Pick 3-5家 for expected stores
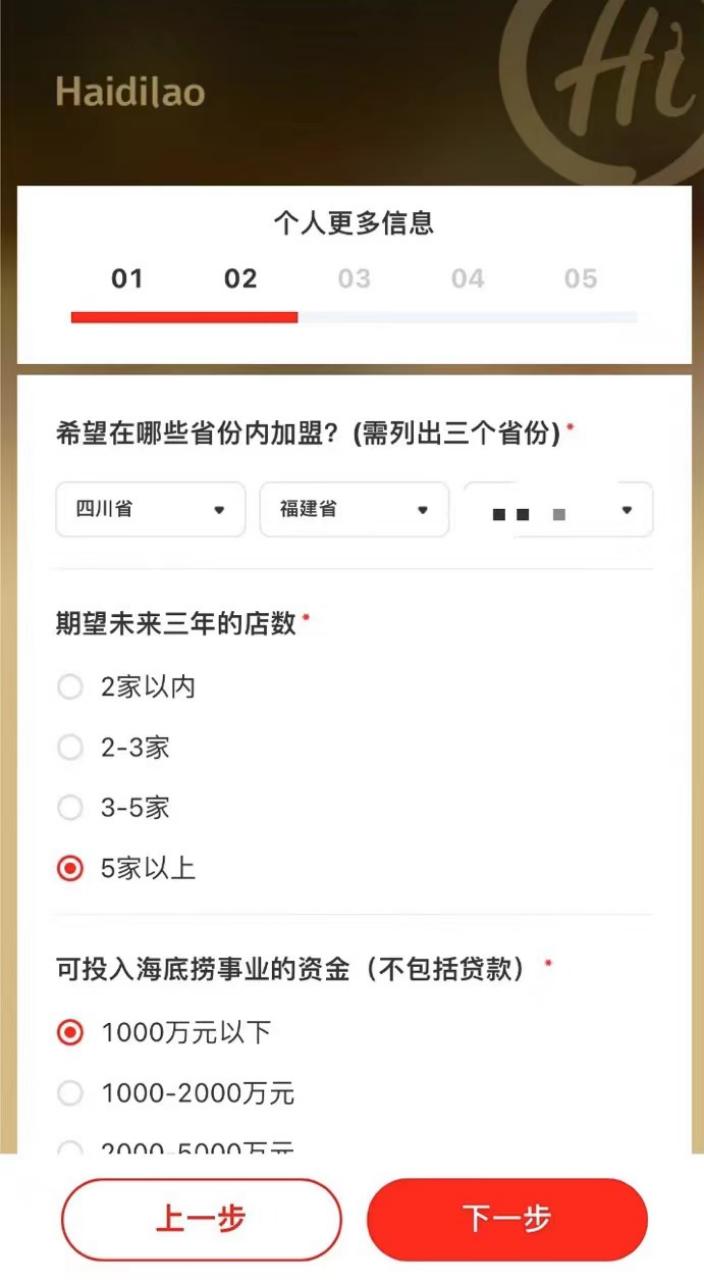 click(x=70, y=808)
